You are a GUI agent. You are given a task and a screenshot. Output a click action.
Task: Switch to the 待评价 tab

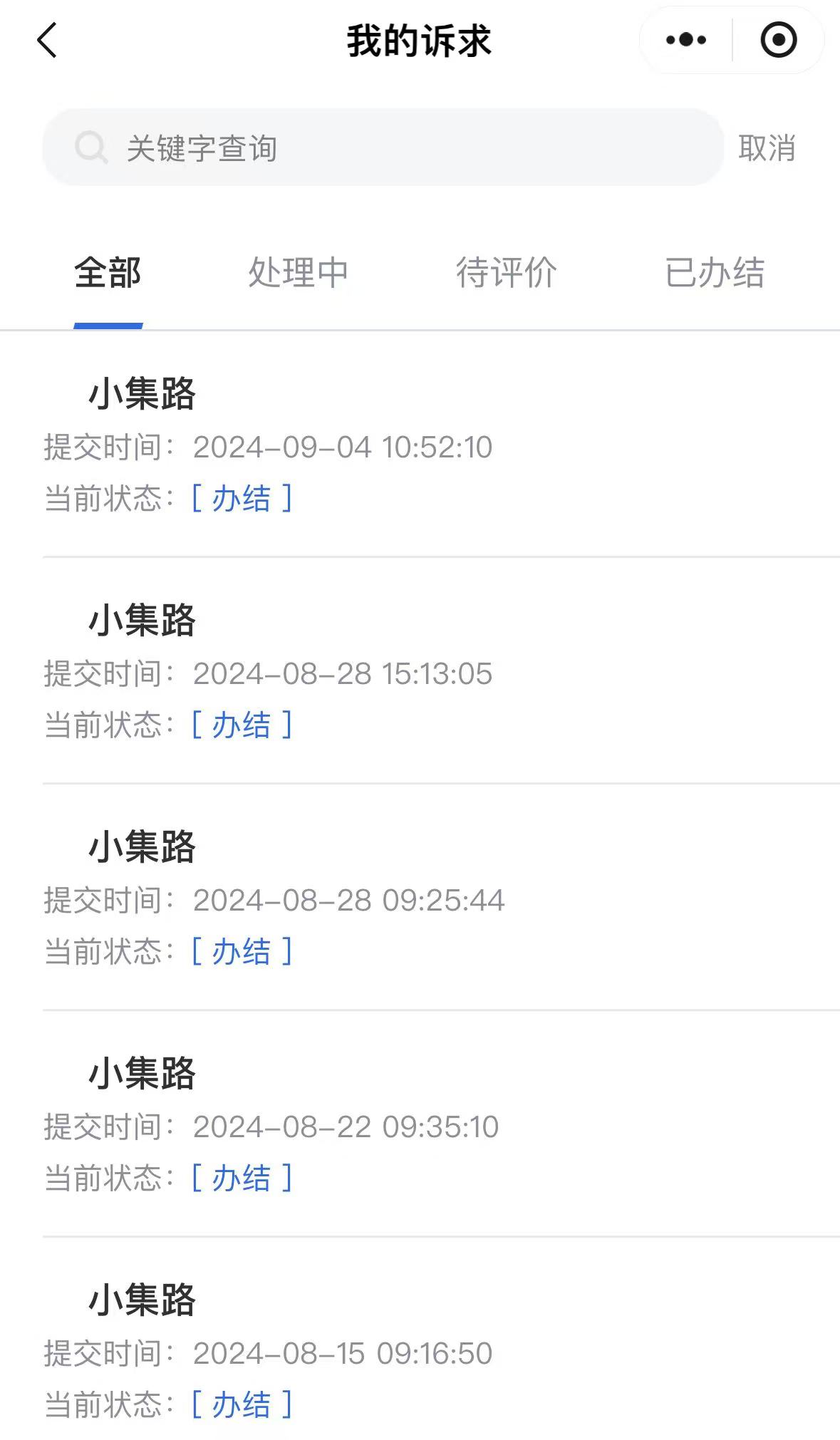point(507,273)
